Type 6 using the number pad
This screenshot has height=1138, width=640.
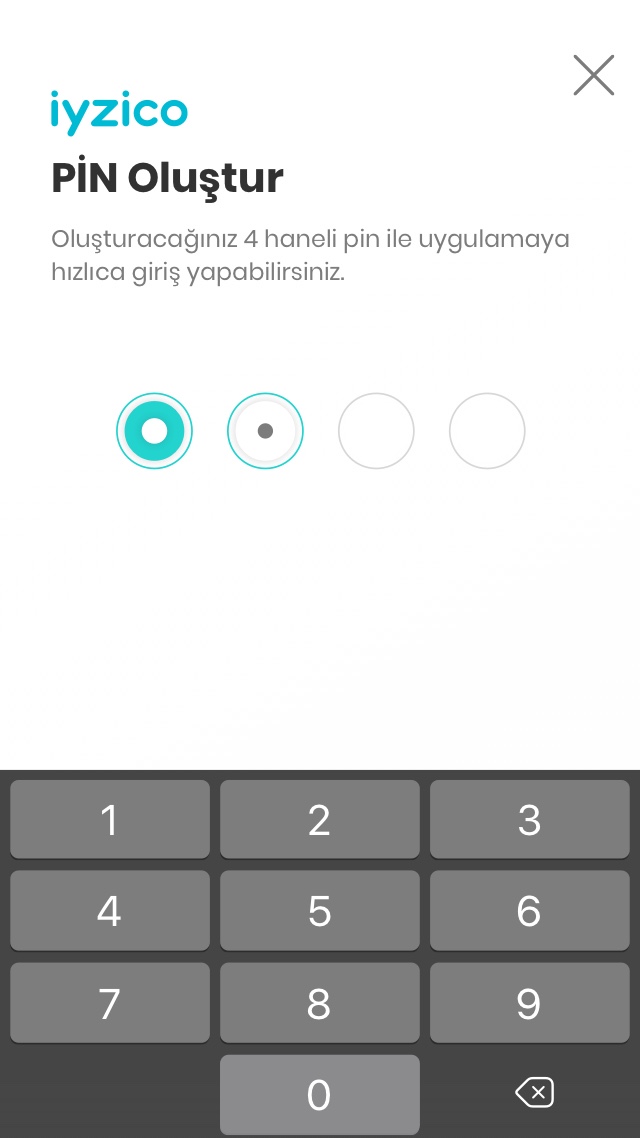click(529, 910)
